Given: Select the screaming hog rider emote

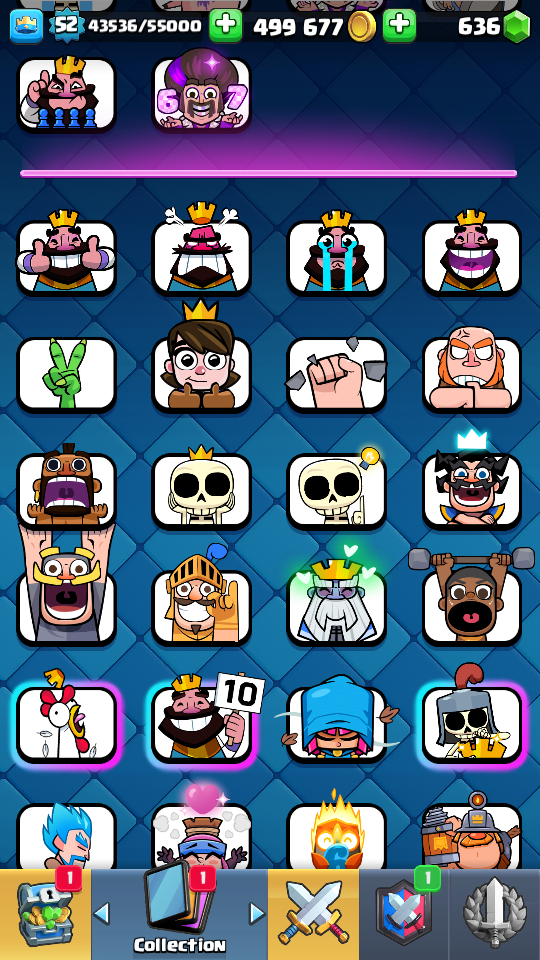Looking at the screenshot, I should click(66, 490).
